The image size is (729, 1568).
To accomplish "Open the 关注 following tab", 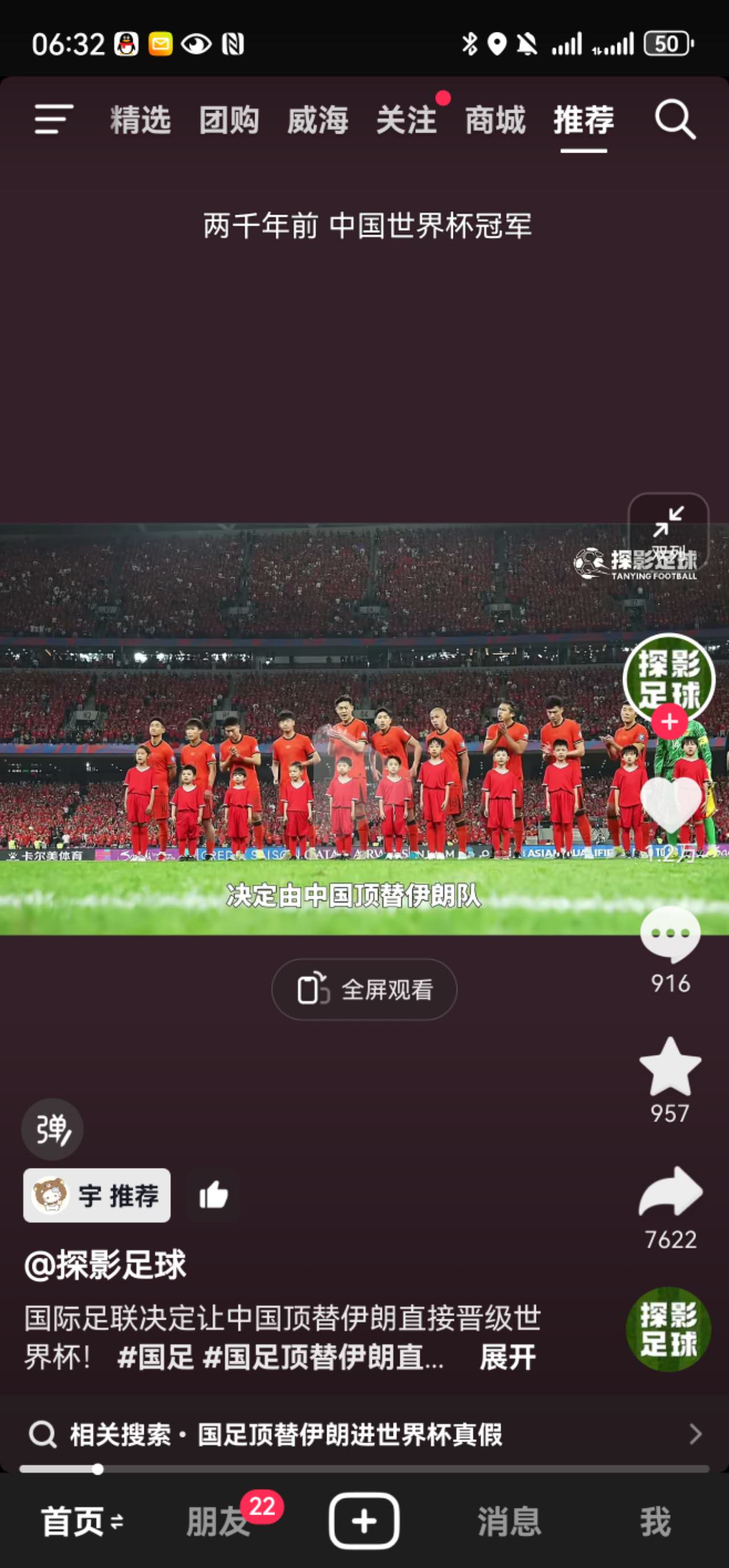I will (406, 120).
